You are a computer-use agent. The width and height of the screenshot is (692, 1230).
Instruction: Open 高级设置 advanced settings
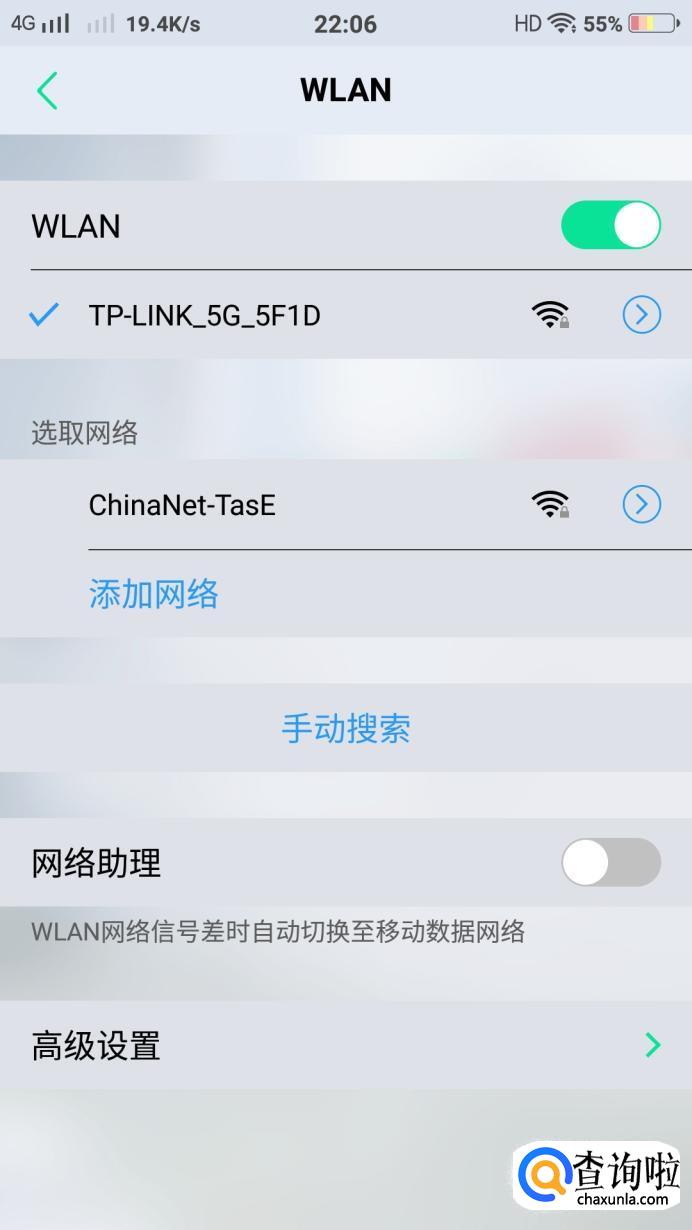pyautogui.click(x=346, y=1046)
